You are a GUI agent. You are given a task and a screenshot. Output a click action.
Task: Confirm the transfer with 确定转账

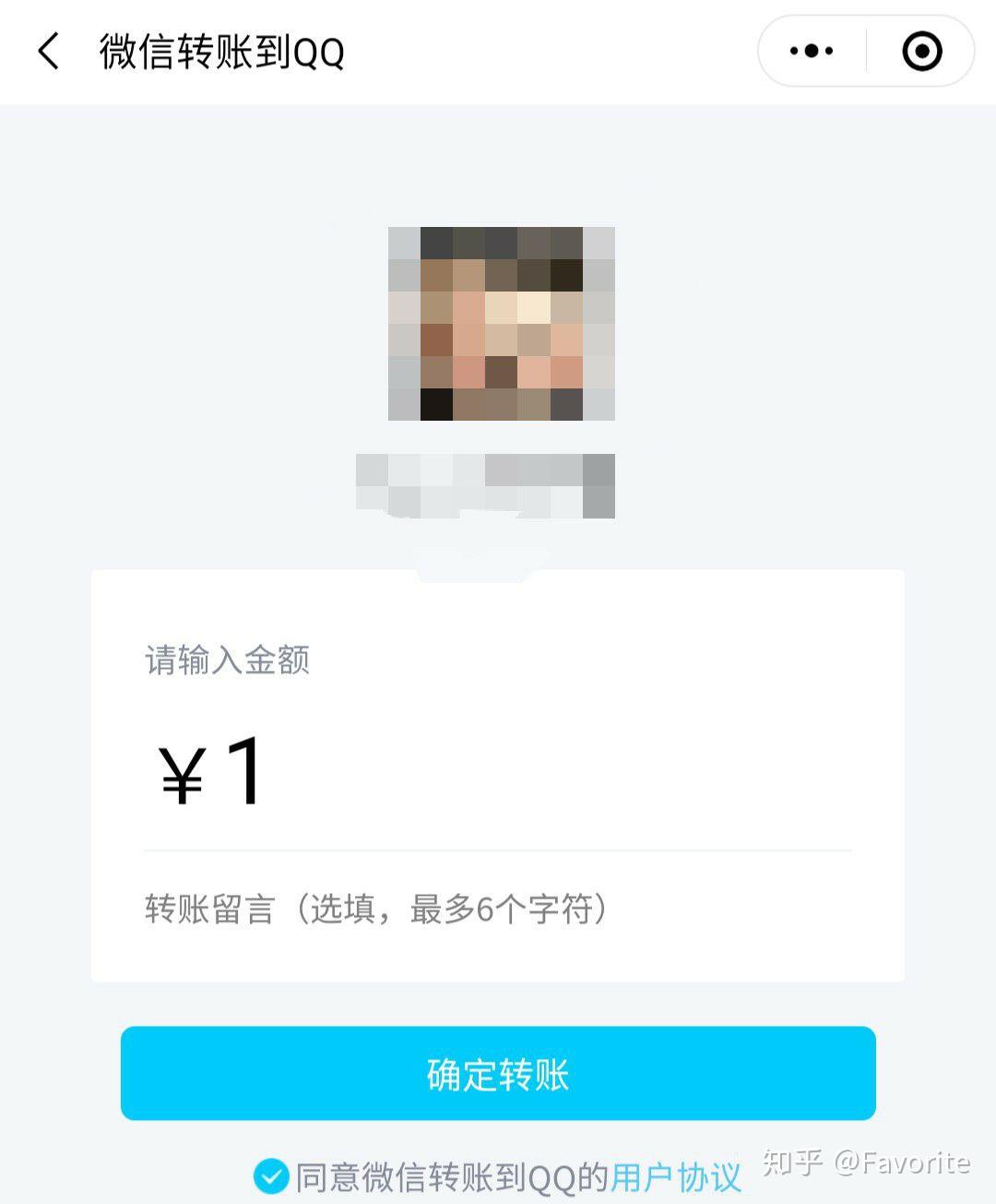click(x=498, y=1073)
